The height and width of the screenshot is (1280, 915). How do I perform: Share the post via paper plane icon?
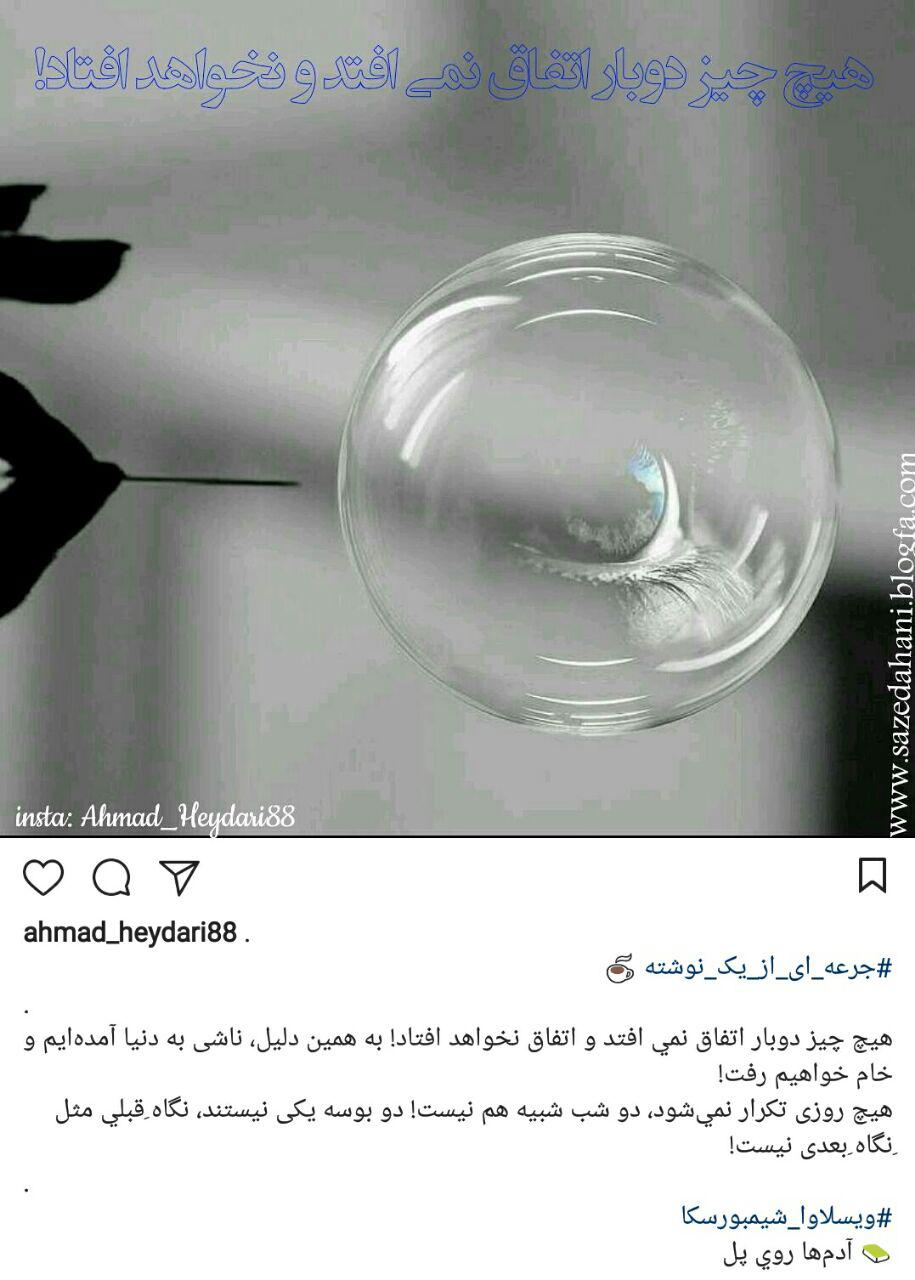[x=180, y=877]
